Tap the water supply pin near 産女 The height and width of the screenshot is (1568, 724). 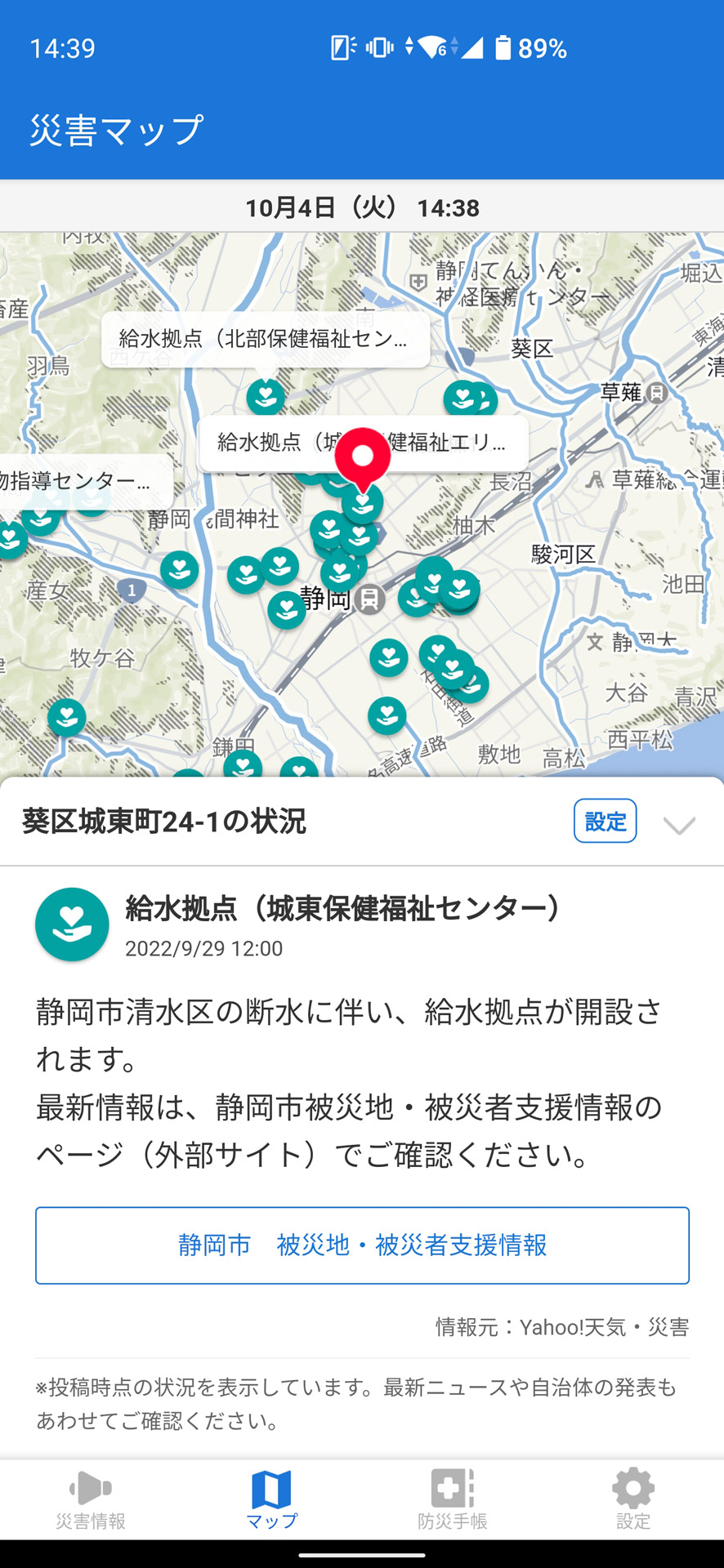point(178,571)
